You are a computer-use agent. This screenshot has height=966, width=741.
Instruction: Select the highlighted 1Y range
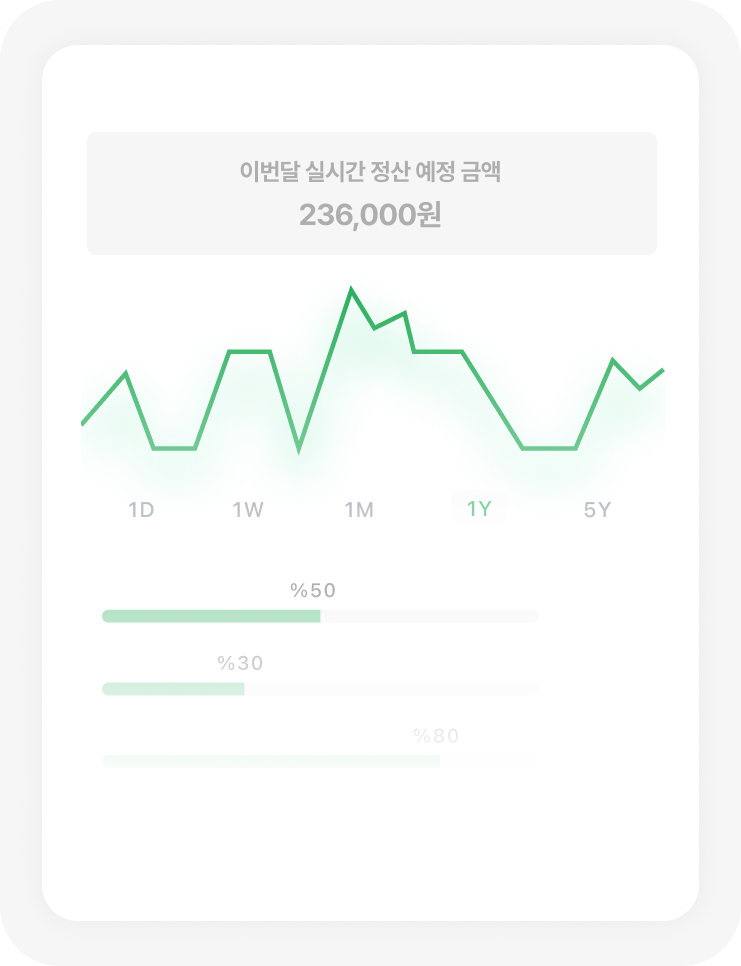tap(479, 509)
